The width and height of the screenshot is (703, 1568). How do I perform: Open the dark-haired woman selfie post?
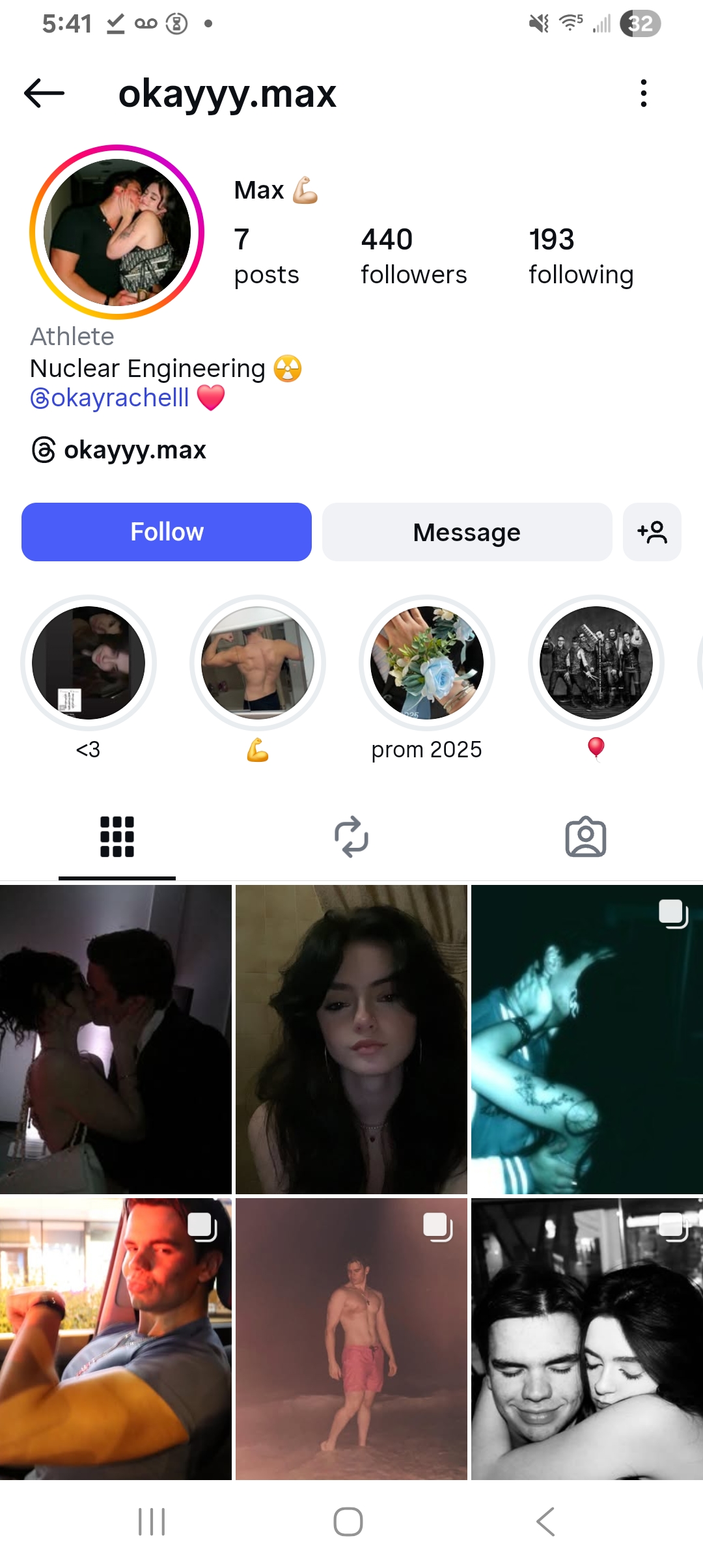(x=351, y=1039)
